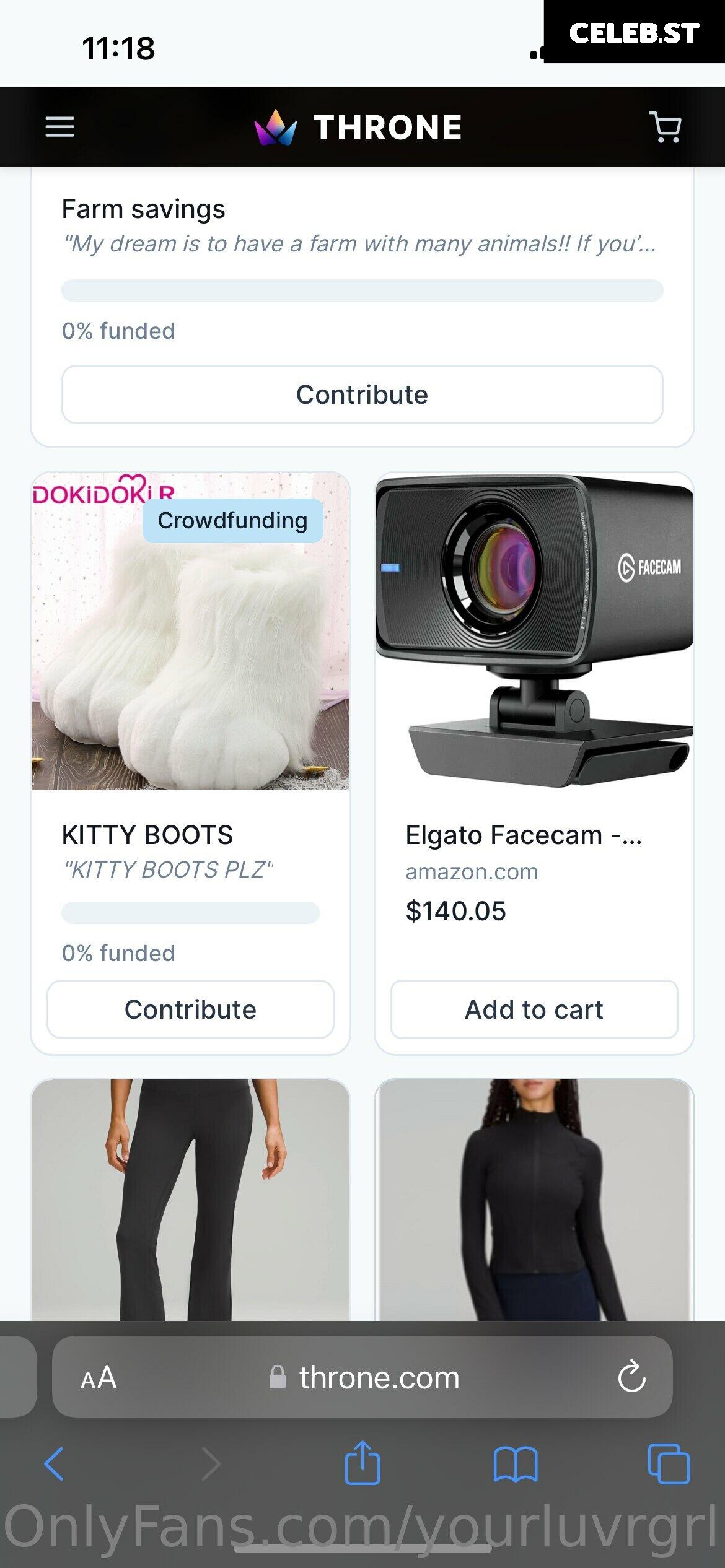Image resolution: width=725 pixels, height=1568 pixels.
Task: Contribute to Farm savings
Action: click(x=362, y=394)
